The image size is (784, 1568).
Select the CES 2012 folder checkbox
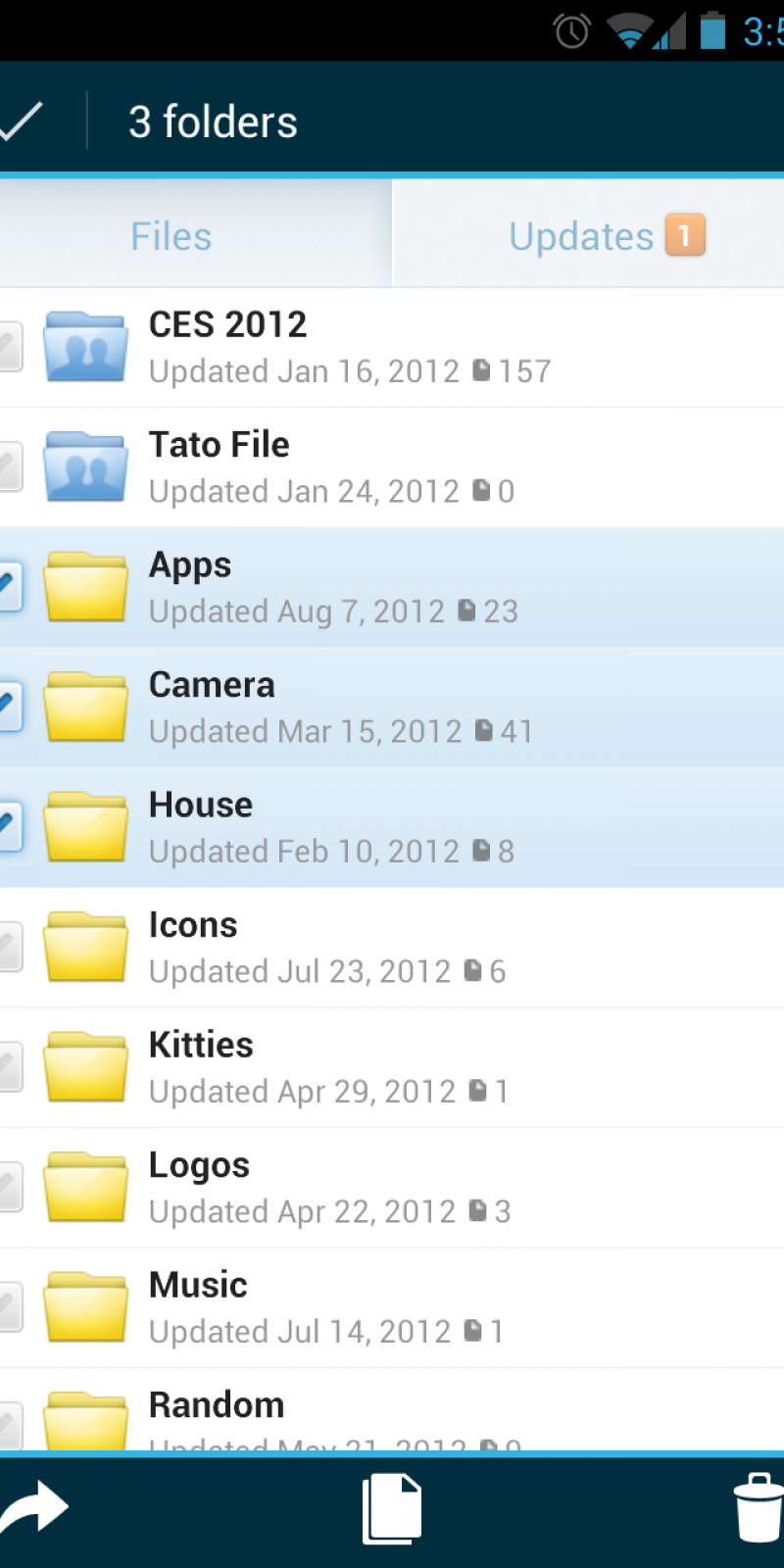pos(10,347)
